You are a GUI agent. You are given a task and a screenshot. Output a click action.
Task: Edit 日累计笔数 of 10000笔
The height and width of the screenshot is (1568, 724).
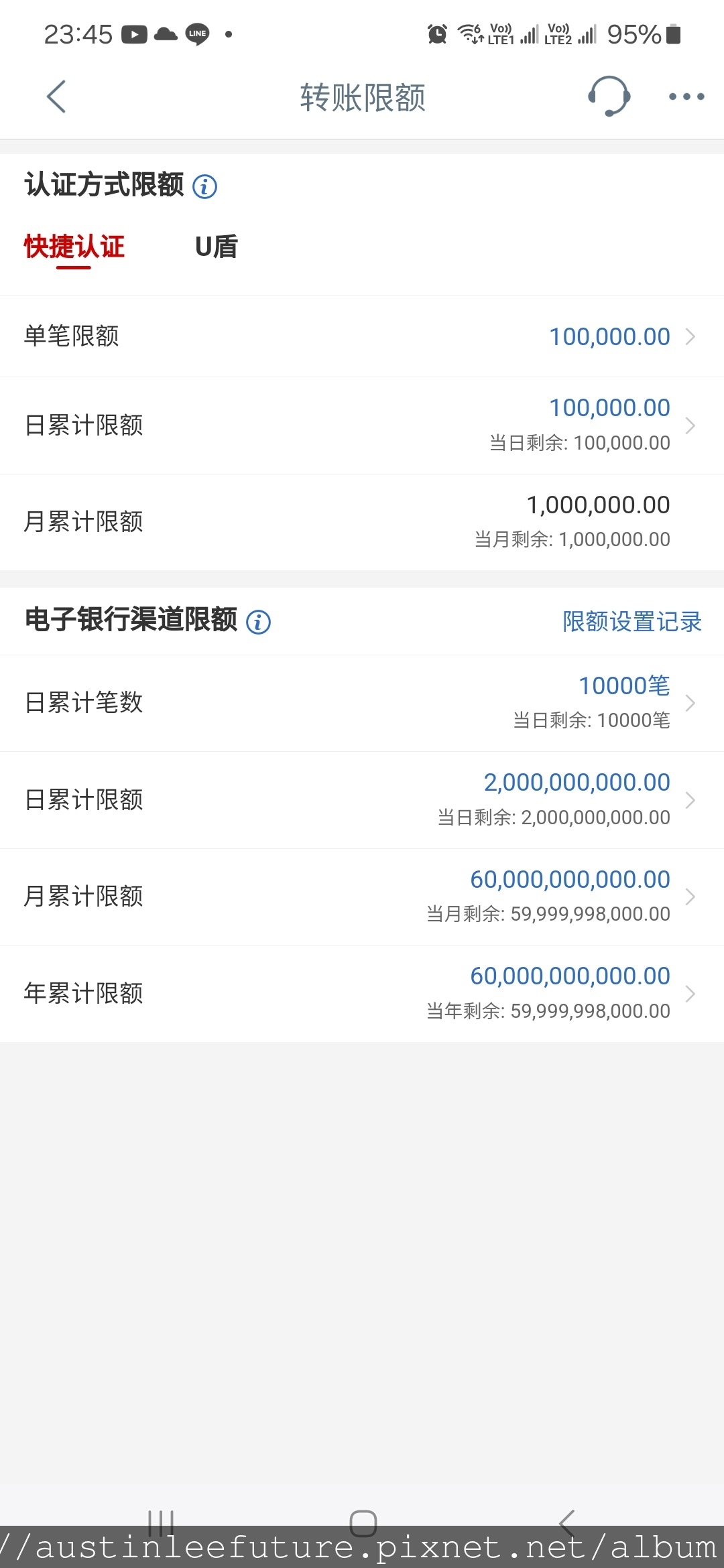[362, 703]
